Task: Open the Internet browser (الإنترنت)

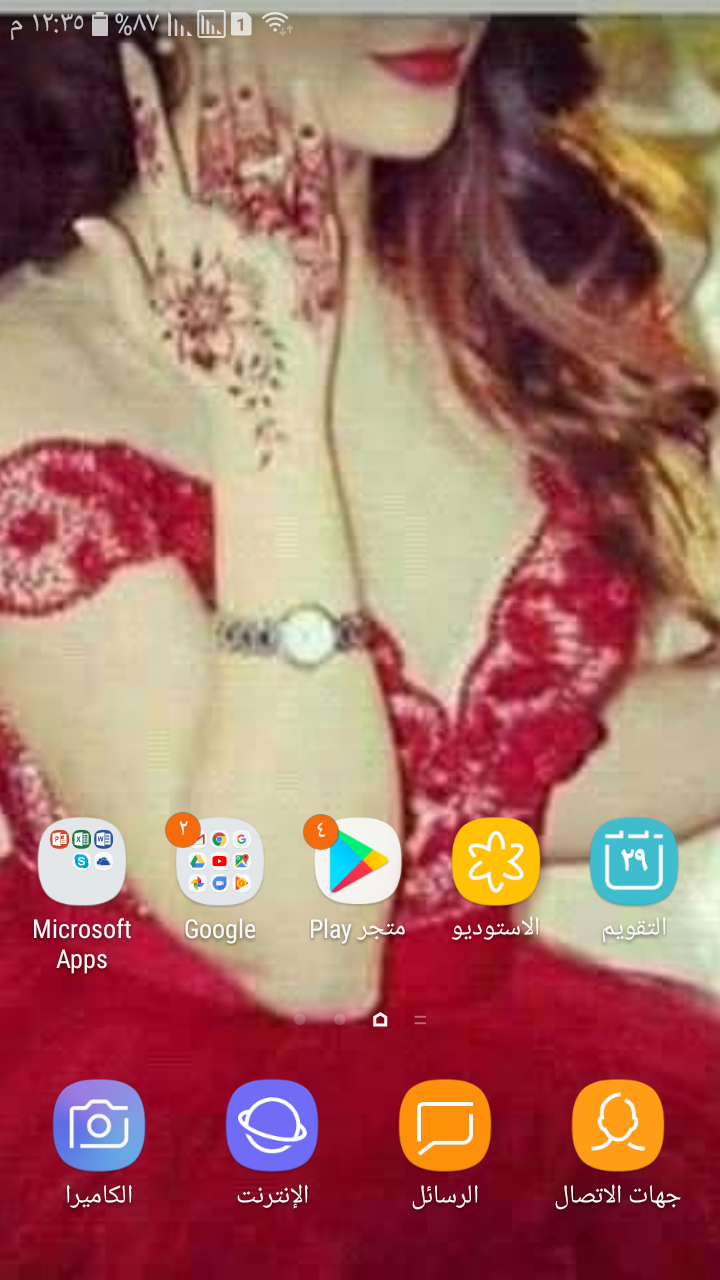Action: point(272,1125)
